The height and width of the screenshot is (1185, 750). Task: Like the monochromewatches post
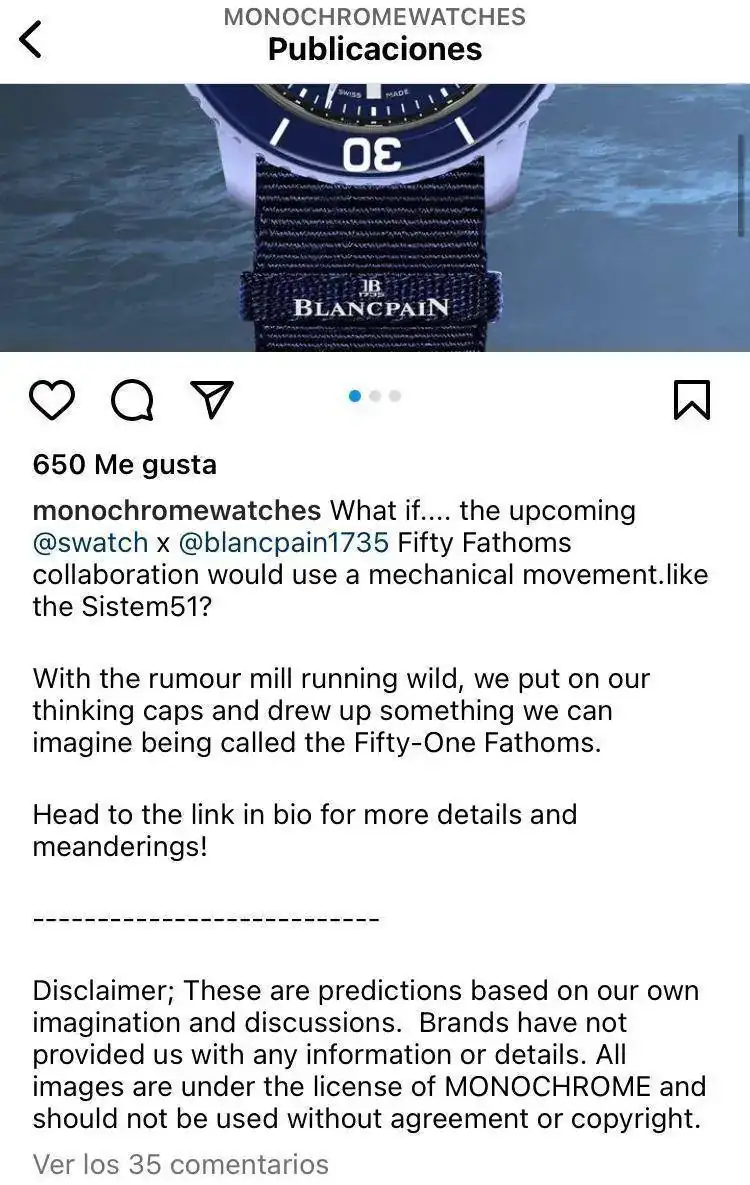(52, 401)
